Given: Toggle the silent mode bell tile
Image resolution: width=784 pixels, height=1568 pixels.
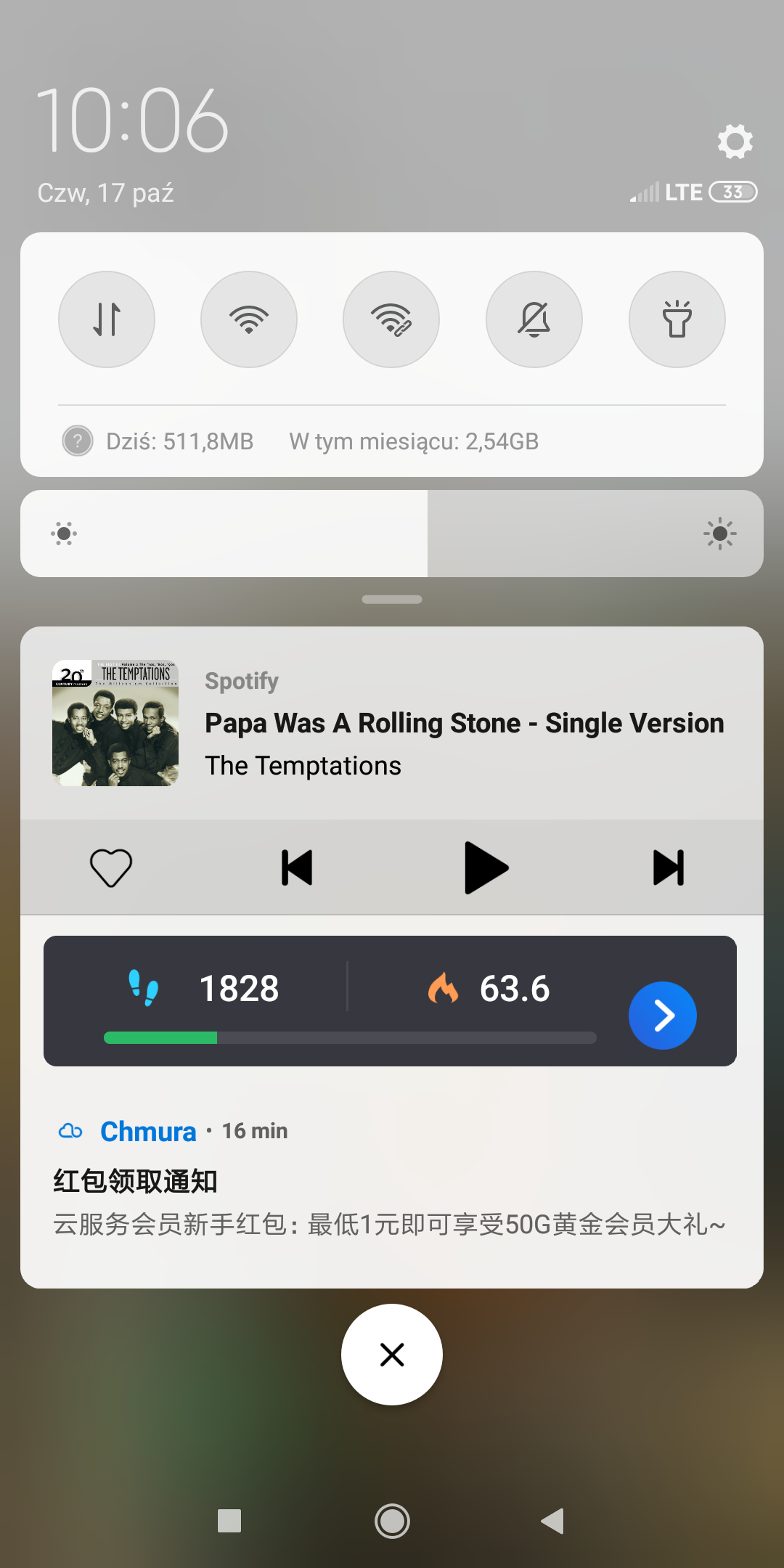Looking at the screenshot, I should [x=534, y=319].
